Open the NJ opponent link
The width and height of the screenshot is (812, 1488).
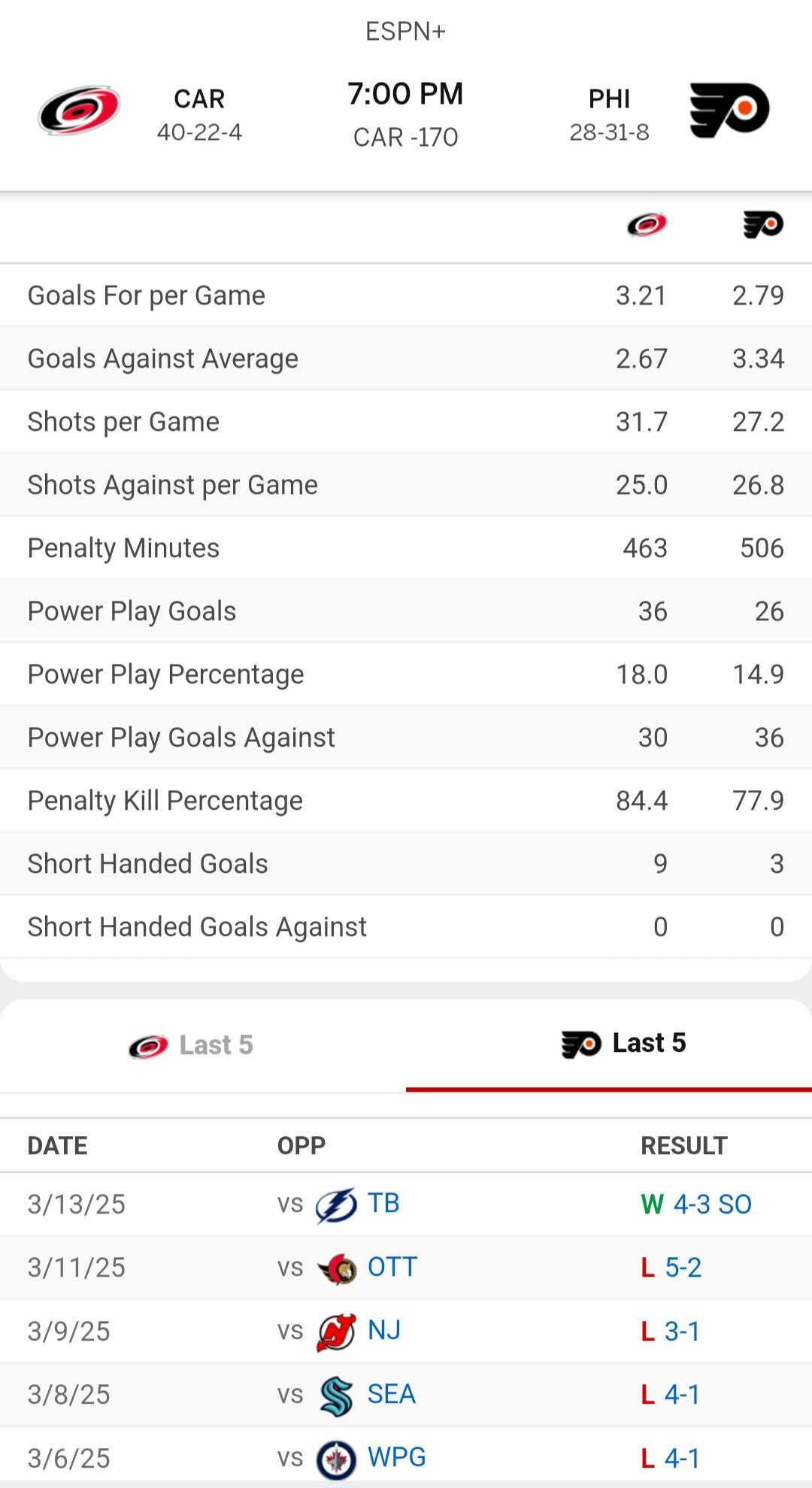click(383, 1331)
